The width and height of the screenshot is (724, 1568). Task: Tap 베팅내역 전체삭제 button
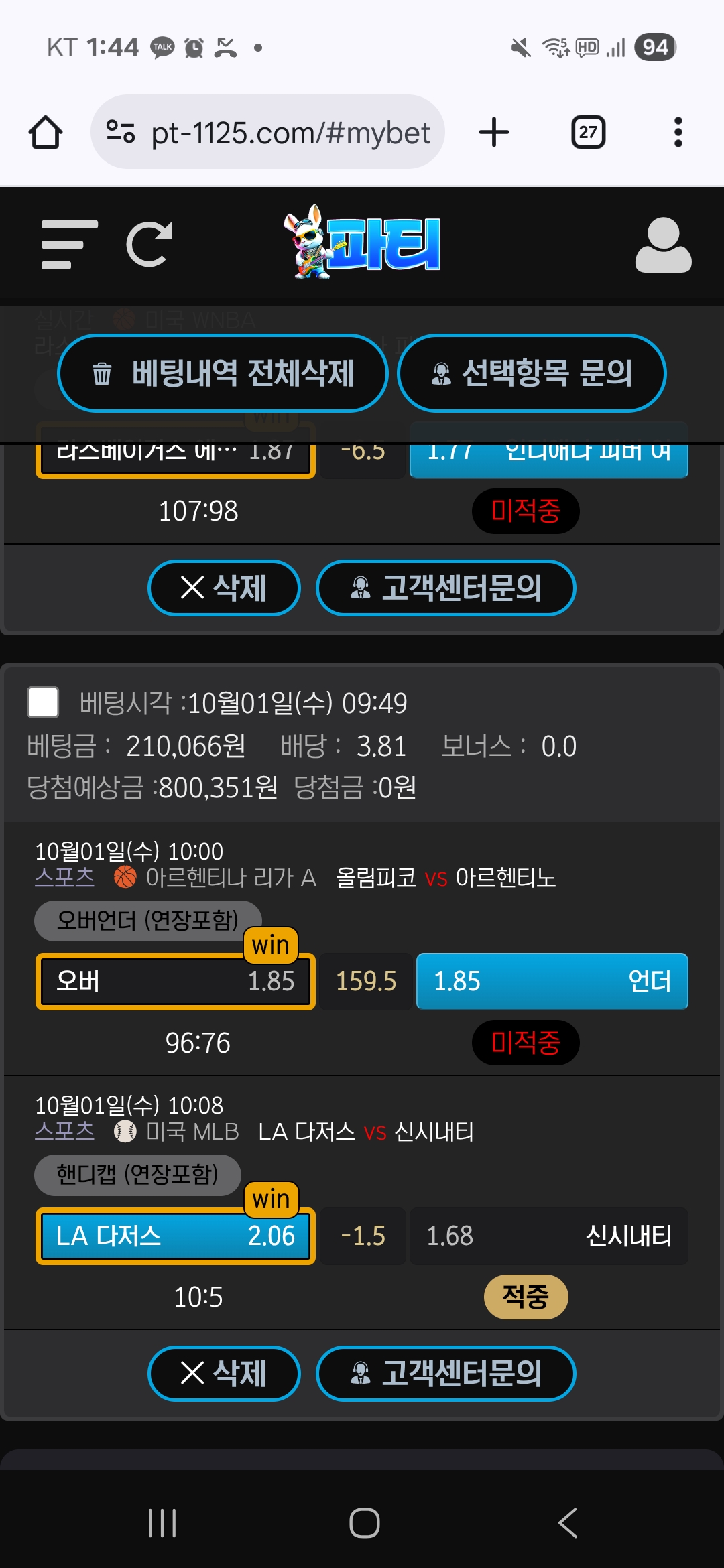[223, 373]
